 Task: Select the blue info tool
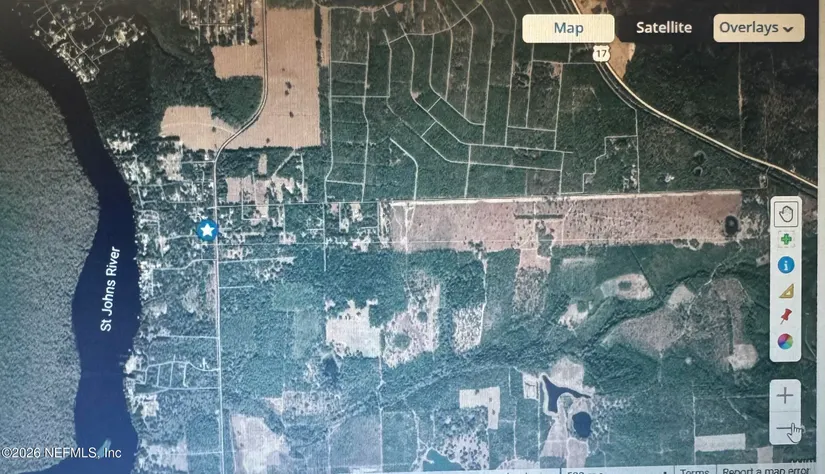(787, 265)
